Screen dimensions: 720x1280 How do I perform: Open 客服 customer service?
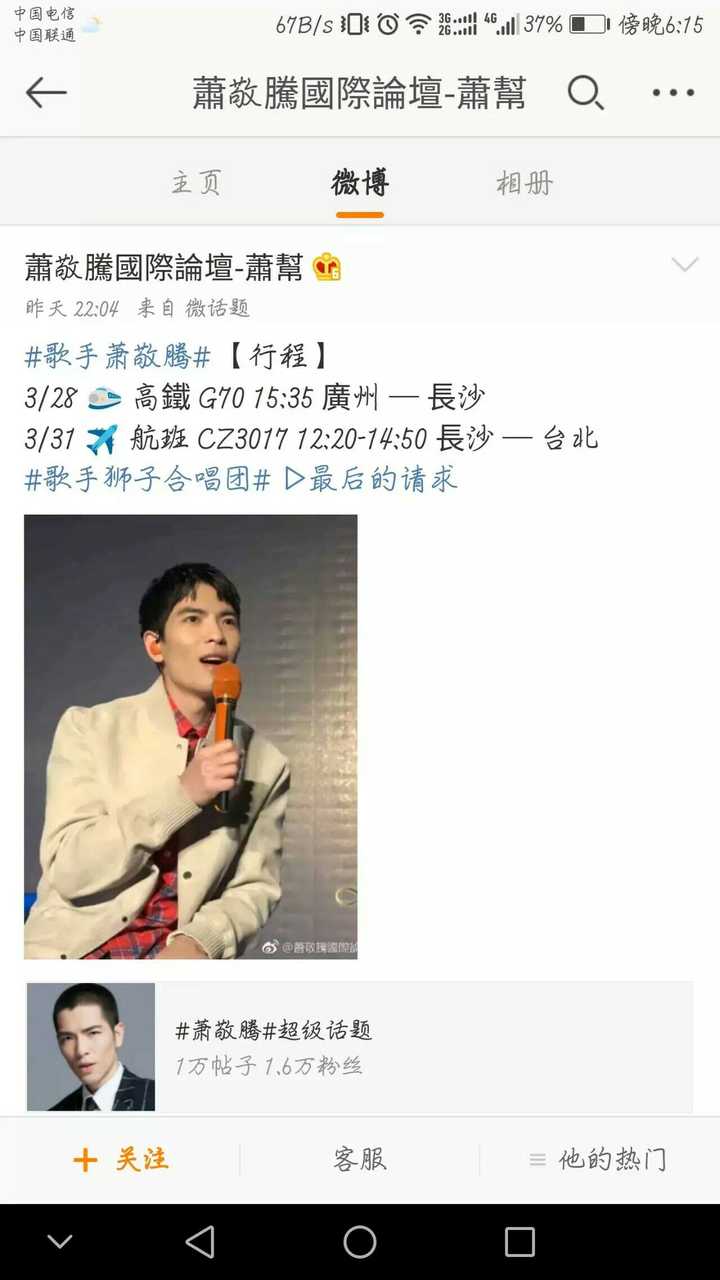360,1160
